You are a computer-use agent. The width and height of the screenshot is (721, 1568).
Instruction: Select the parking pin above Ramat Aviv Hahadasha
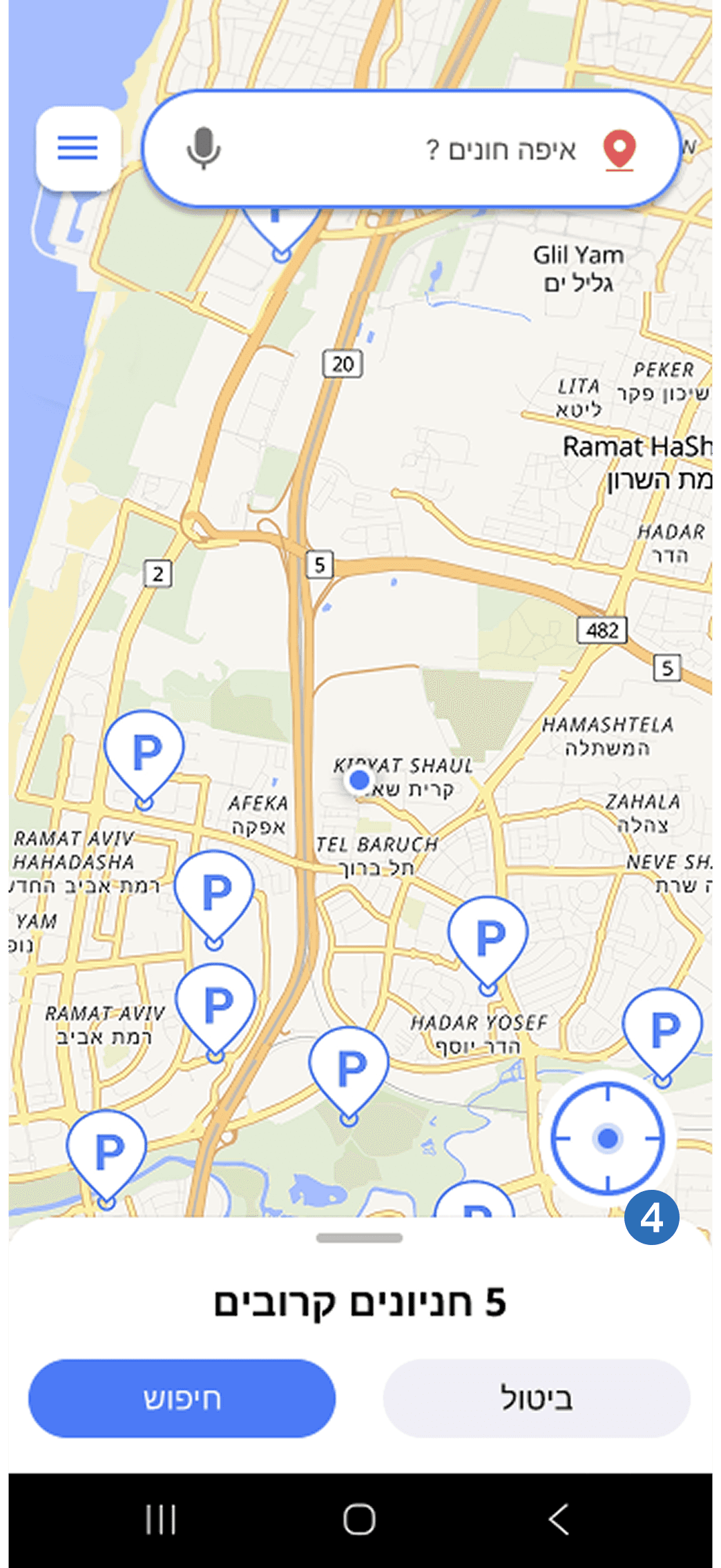coord(144,759)
